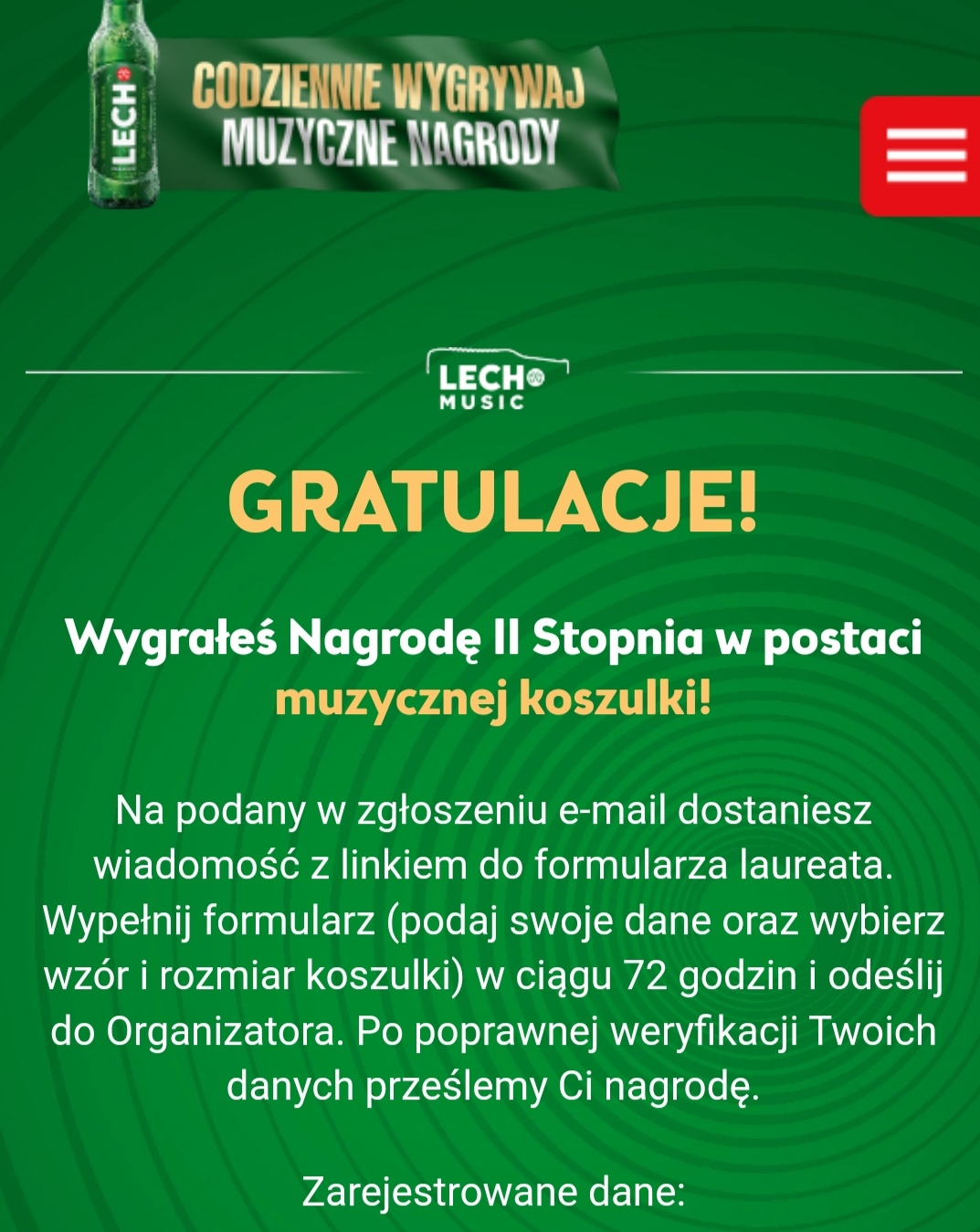
Task: Open the red hamburger menu
Action: 922,155
